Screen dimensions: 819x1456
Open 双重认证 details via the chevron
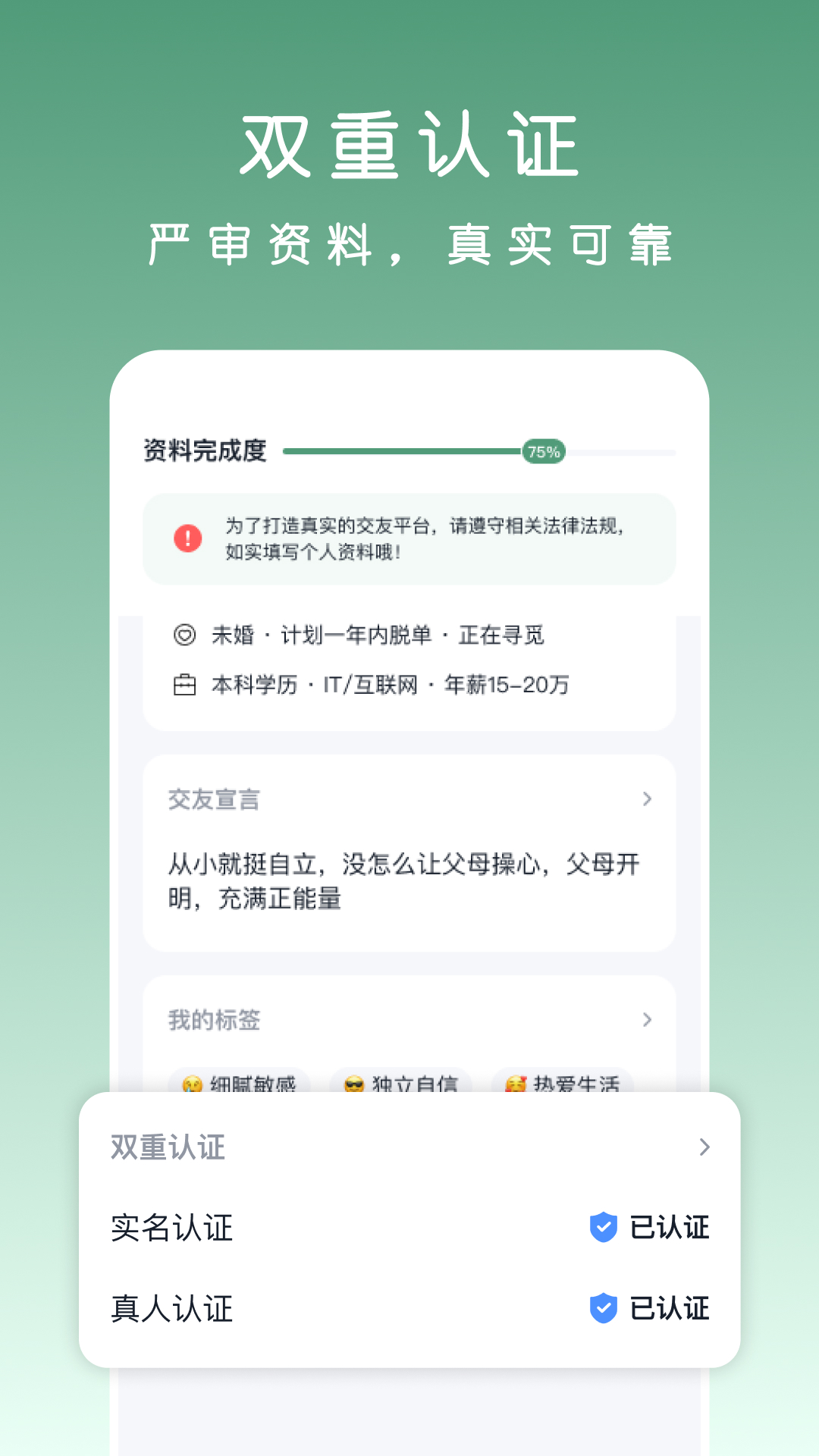704,1147
